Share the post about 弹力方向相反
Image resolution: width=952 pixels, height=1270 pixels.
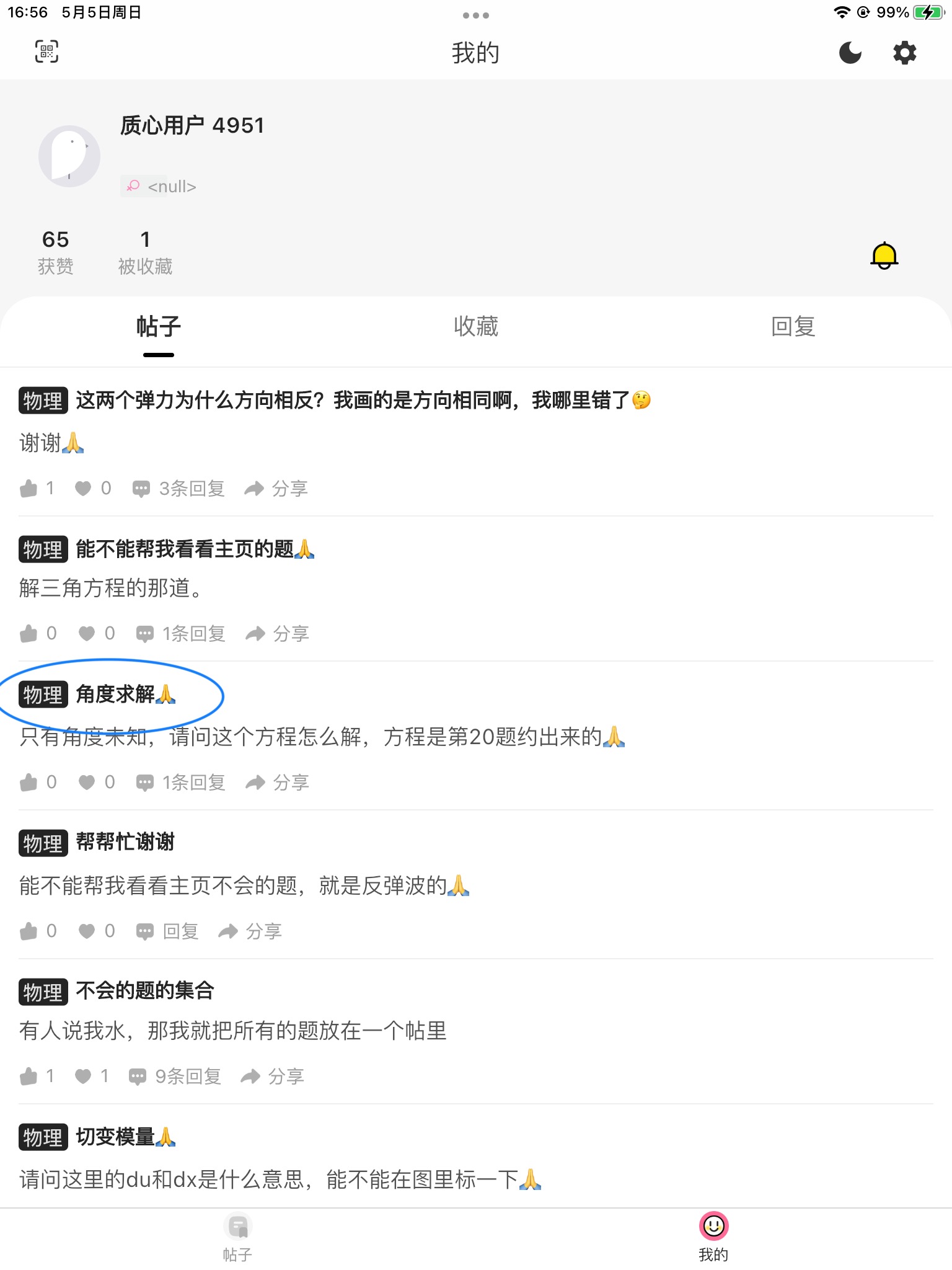(x=276, y=489)
